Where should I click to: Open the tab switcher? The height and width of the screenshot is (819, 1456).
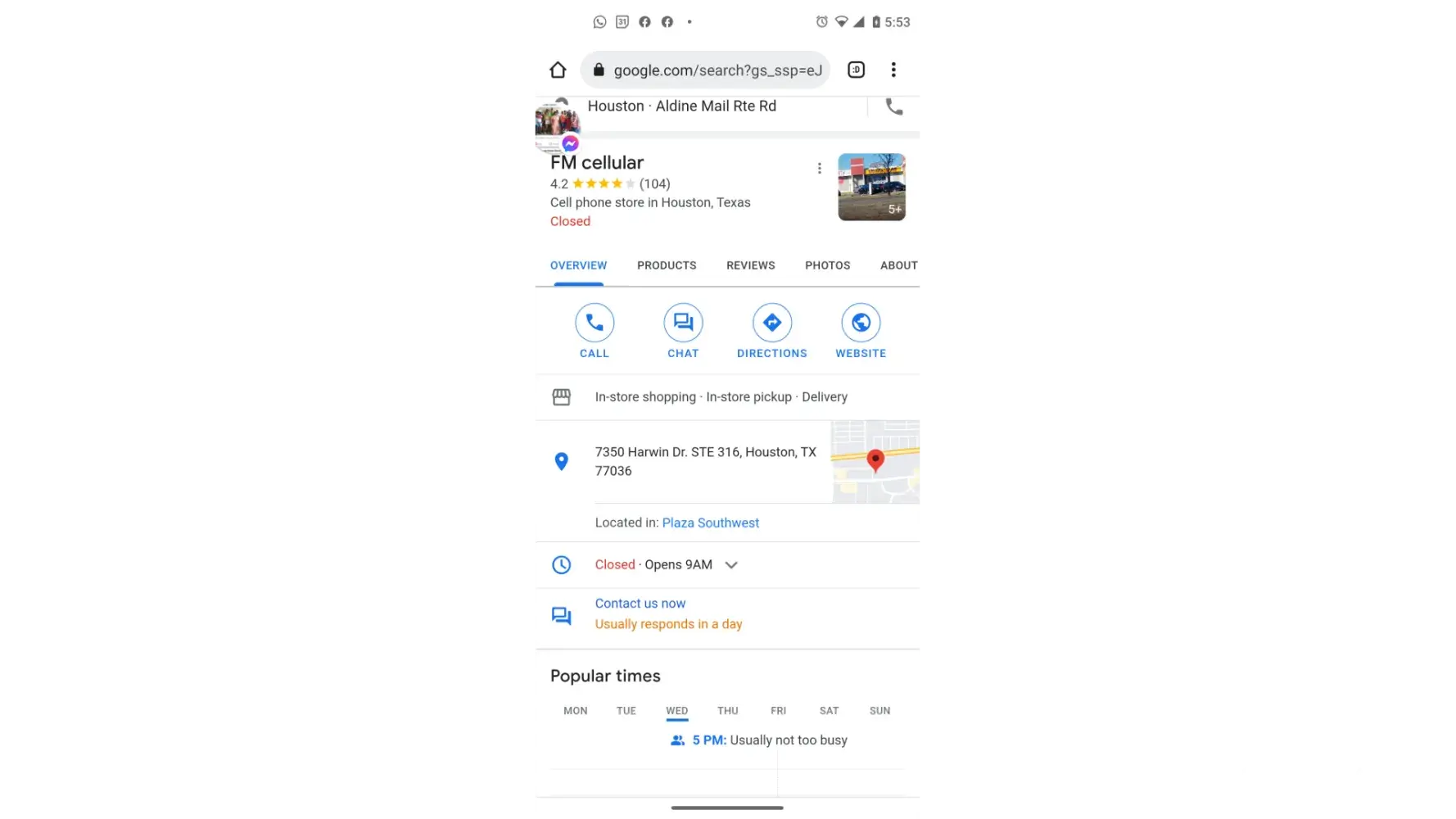[856, 70]
